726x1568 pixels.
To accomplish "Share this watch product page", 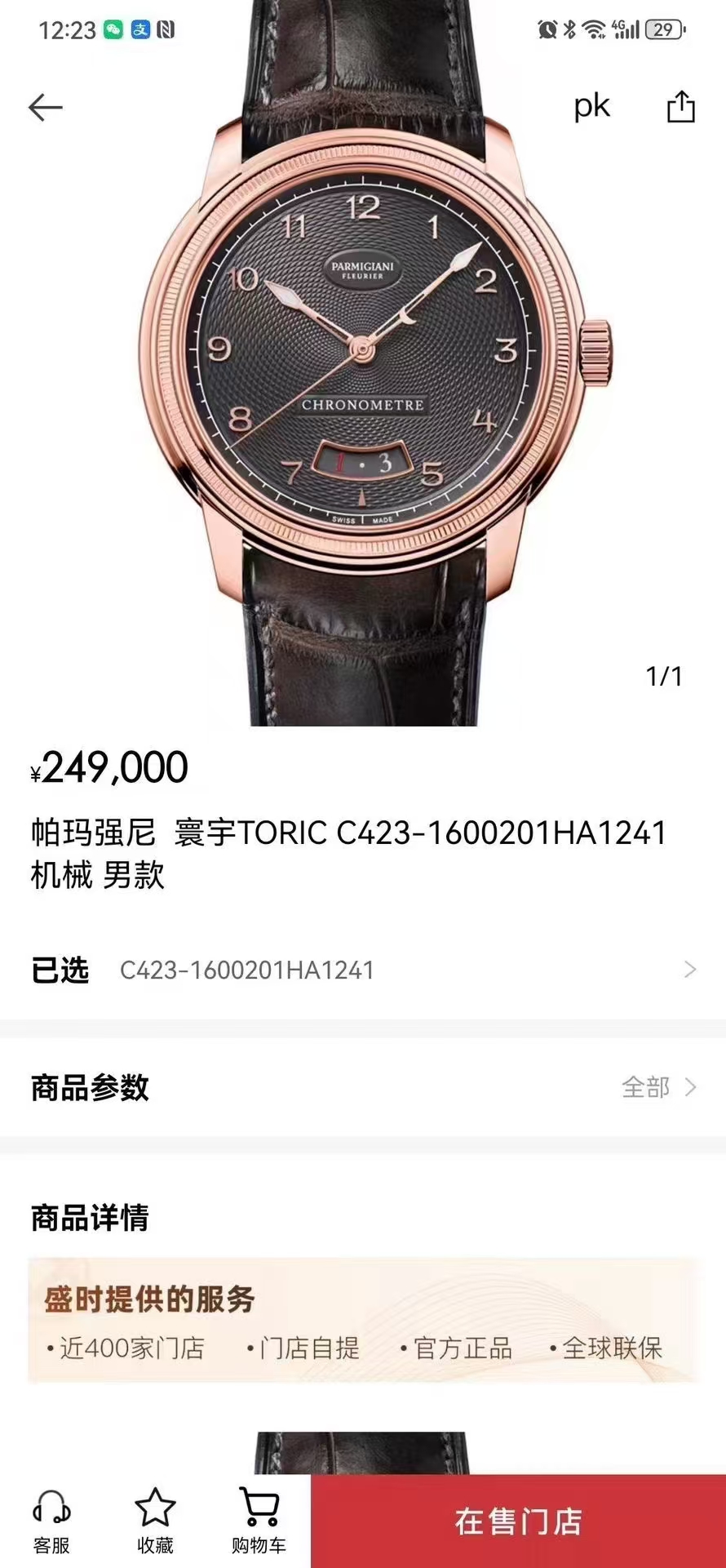I will pyautogui.click(x=680, y=107).
